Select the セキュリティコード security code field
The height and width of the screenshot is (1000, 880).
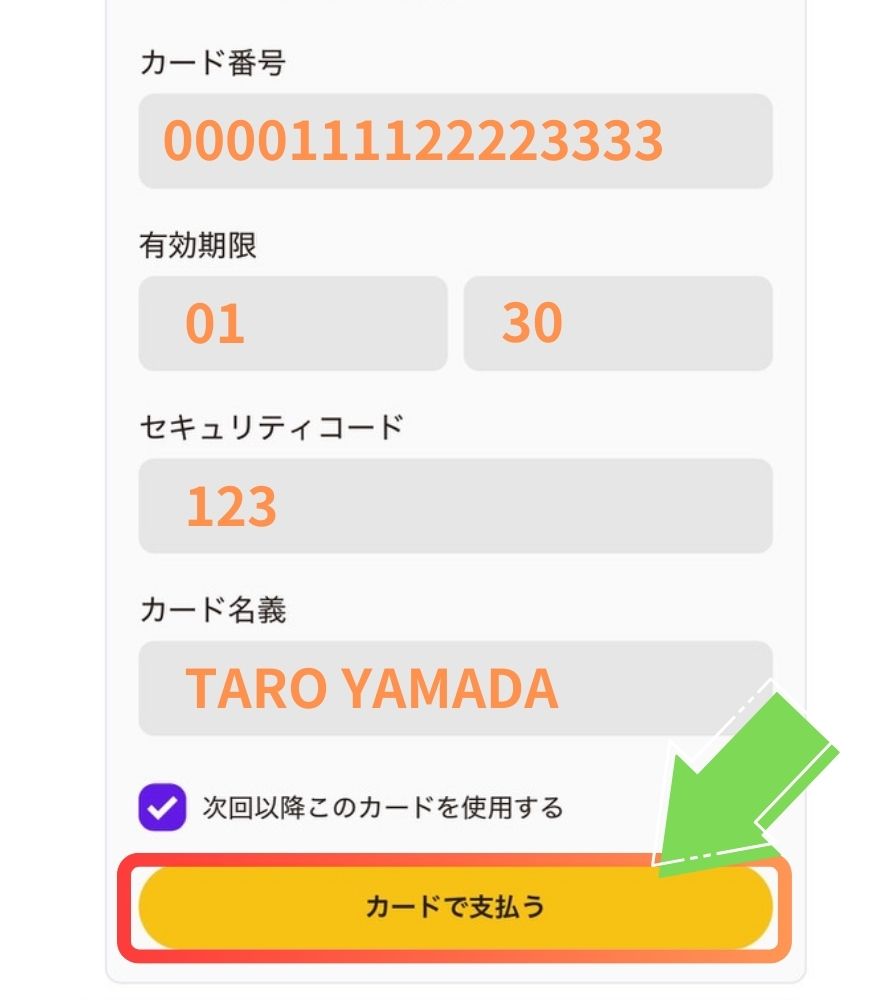tap(455, 507)
